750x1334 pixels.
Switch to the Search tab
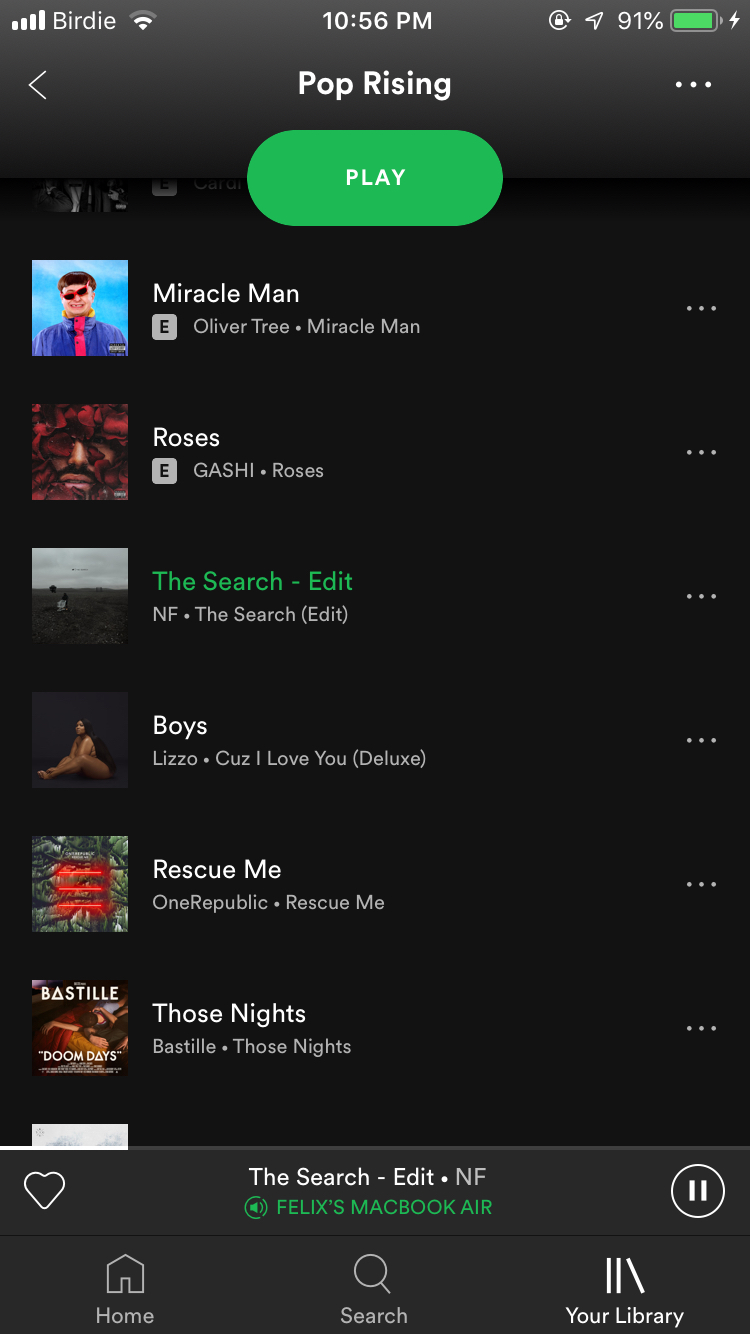[x=374, y=1290]
